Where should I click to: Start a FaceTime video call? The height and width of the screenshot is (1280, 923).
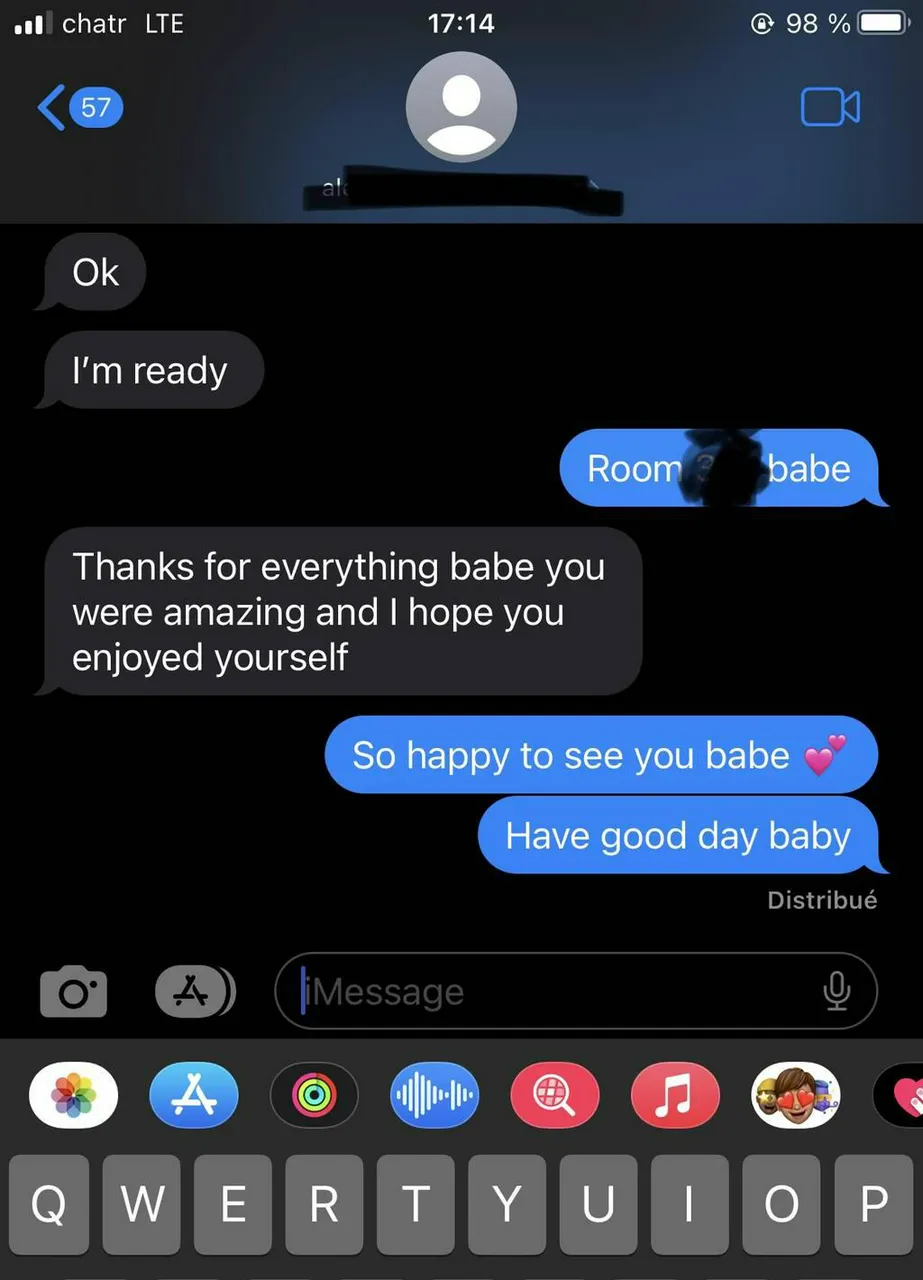point(830,107)
